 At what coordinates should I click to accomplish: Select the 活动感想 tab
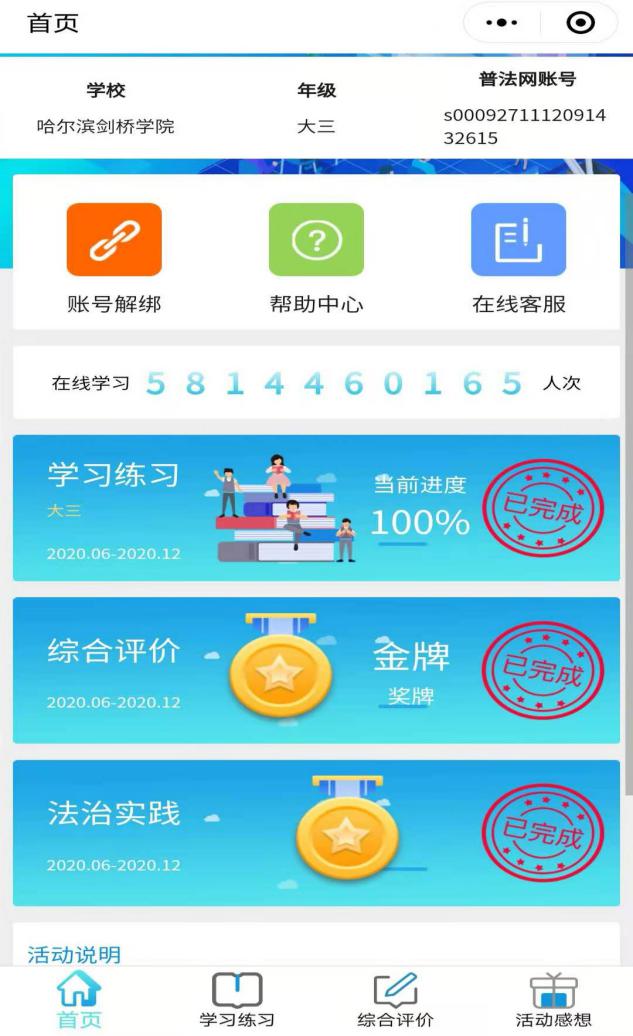click(554, 1000)
